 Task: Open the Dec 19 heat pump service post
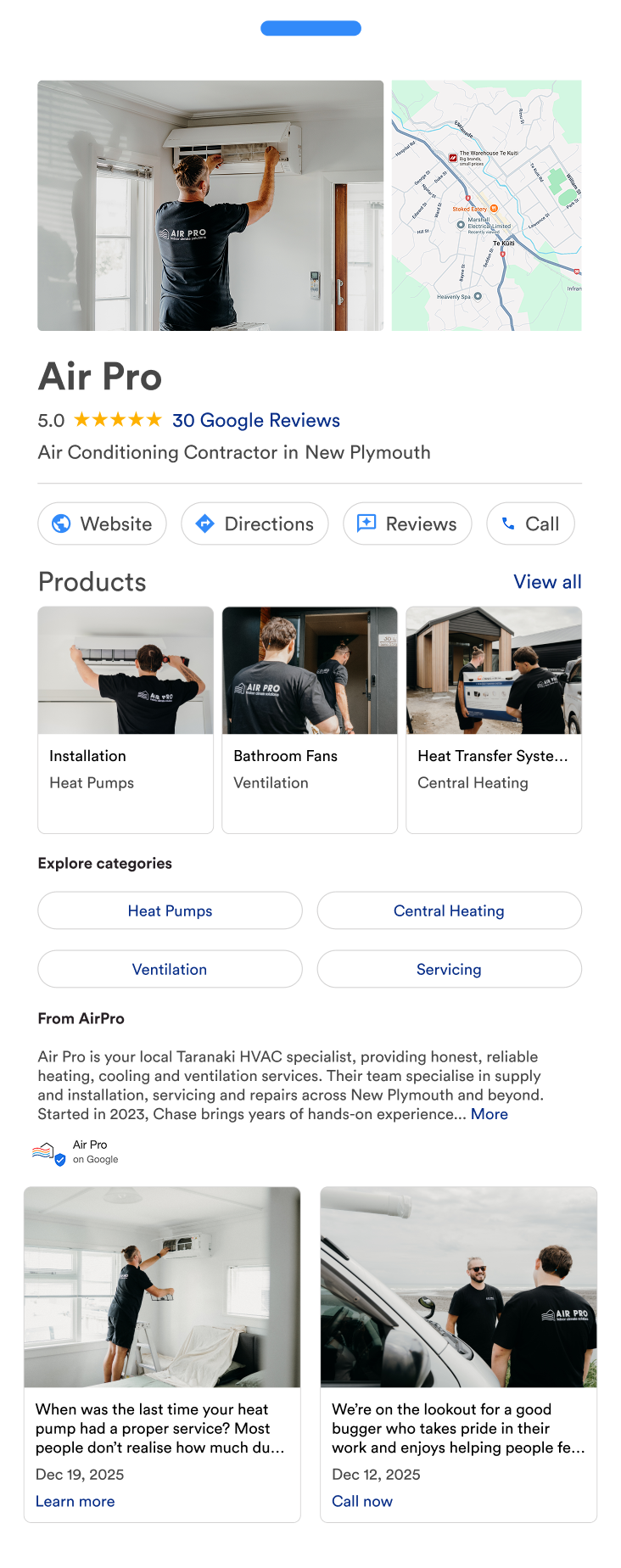coord(162,1324)
